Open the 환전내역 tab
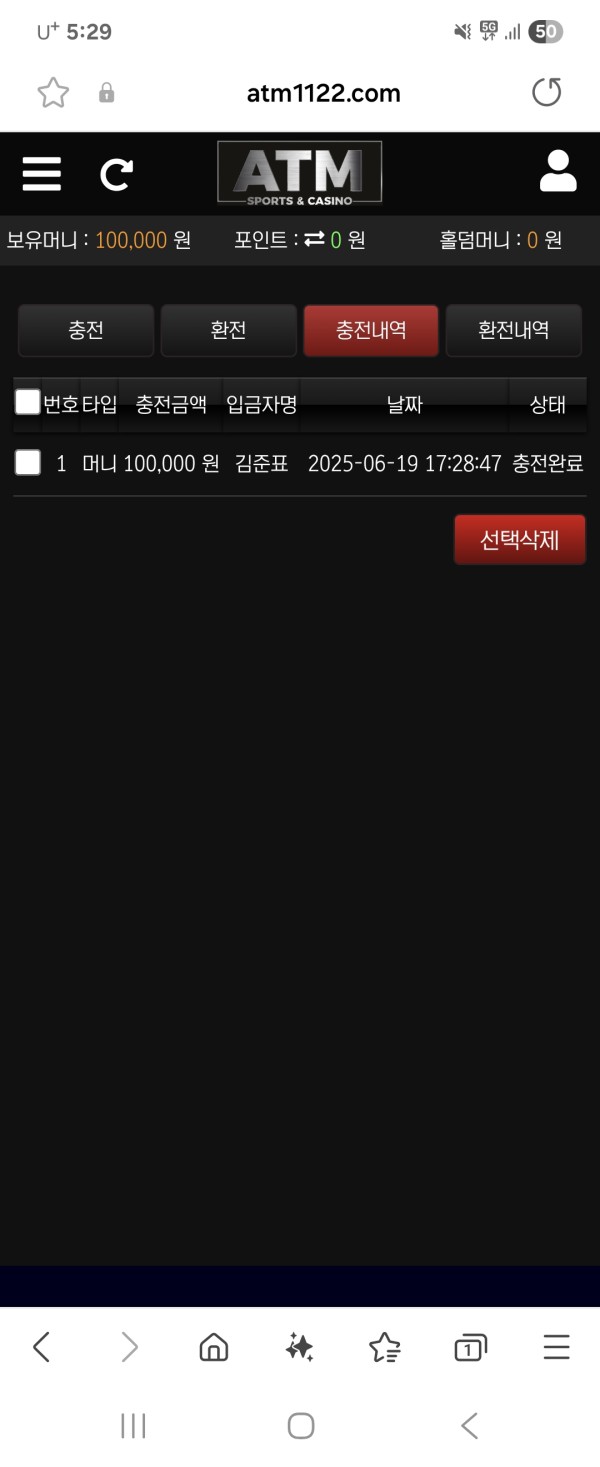The image size is (600, 1467). click(513, 331)
